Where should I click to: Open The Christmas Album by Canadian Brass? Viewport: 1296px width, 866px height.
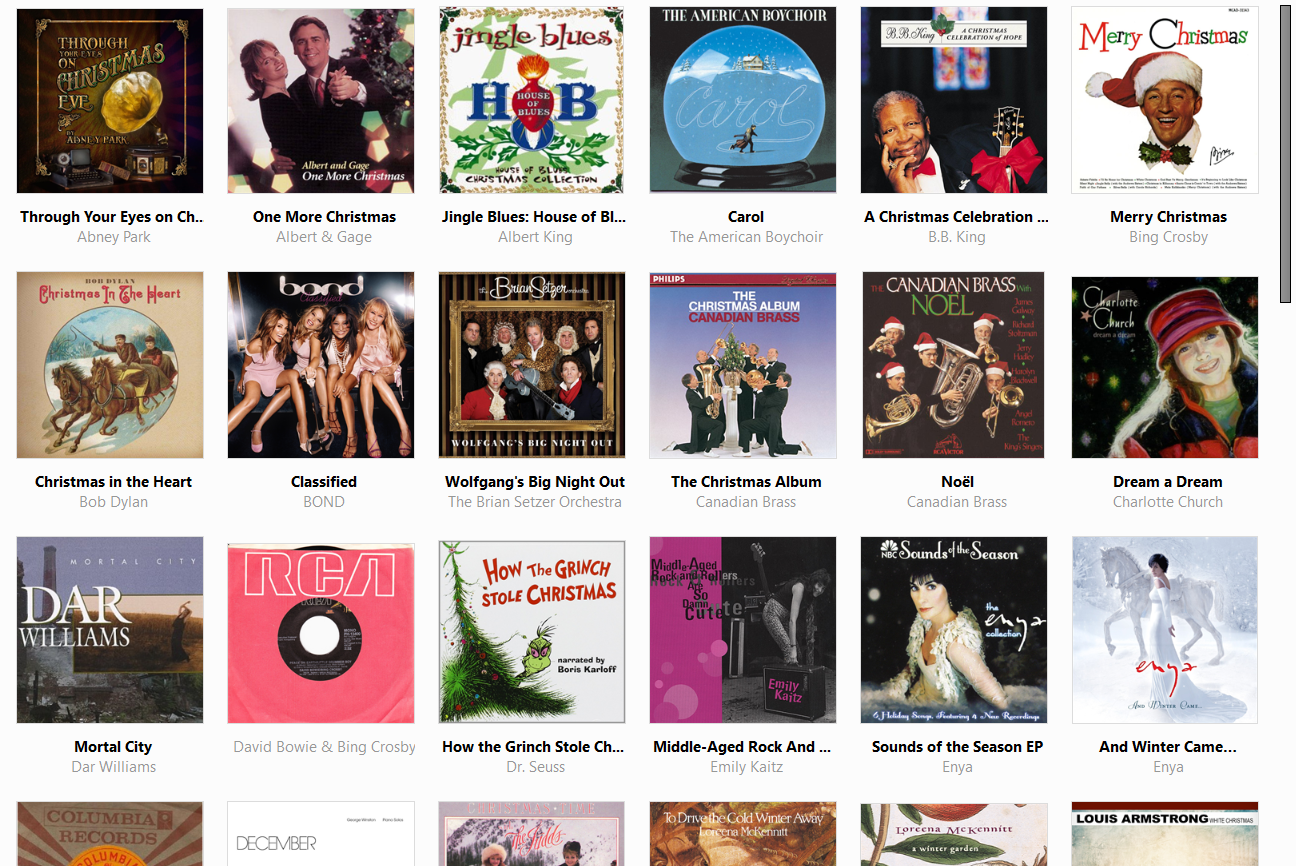pos(743,365)
